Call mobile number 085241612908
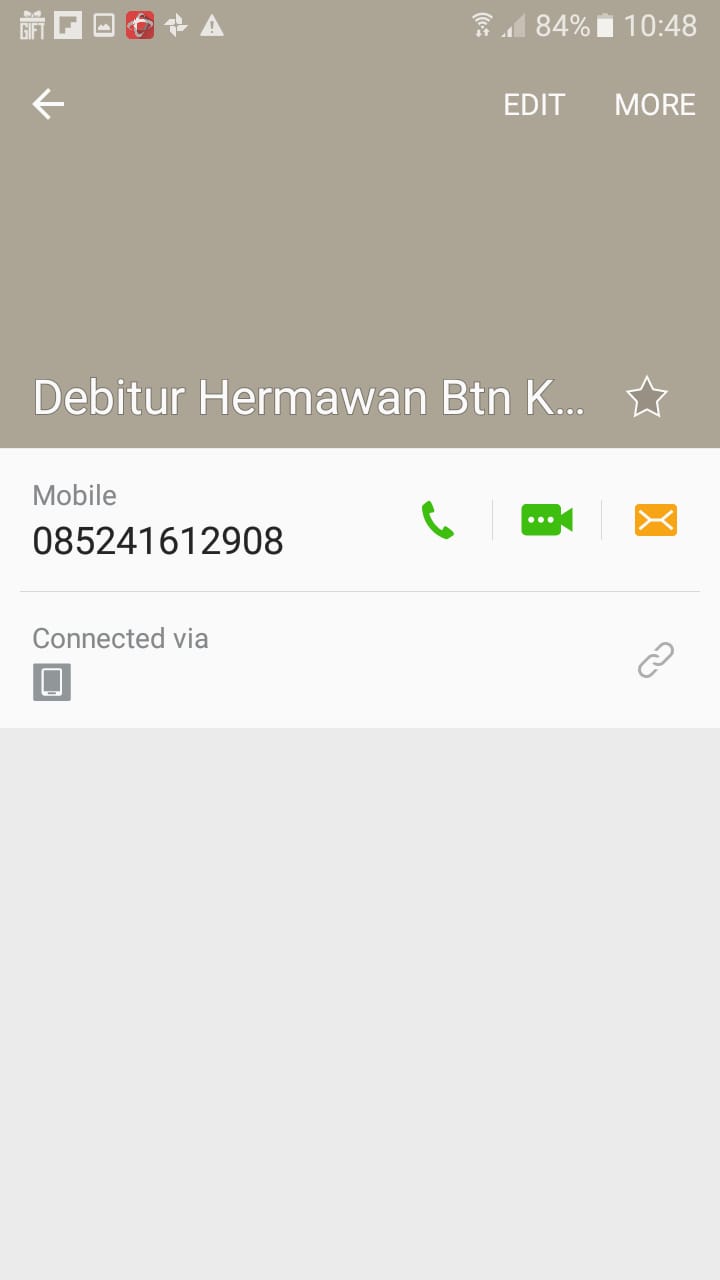 [438, 520]
